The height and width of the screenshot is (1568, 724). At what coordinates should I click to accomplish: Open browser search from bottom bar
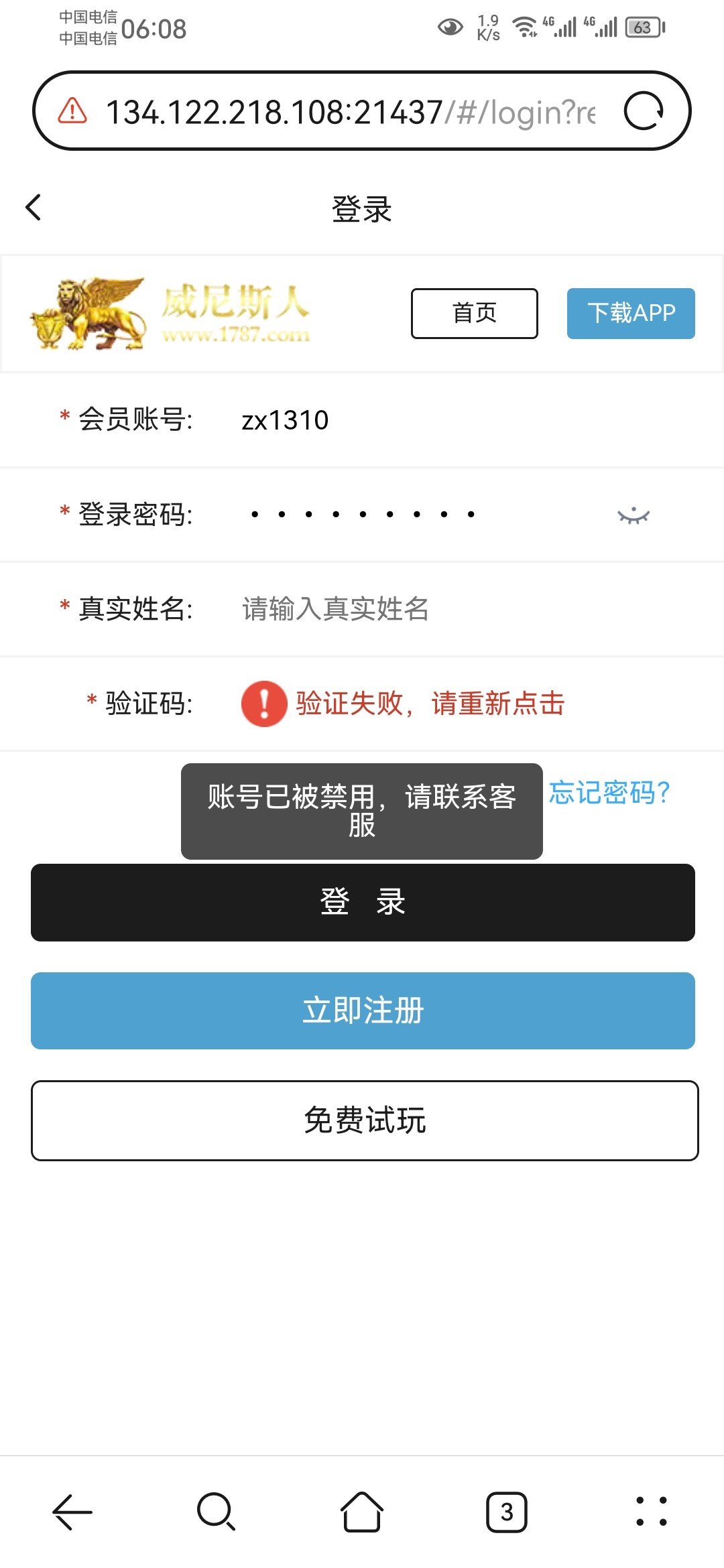(x=216, y=1512)
